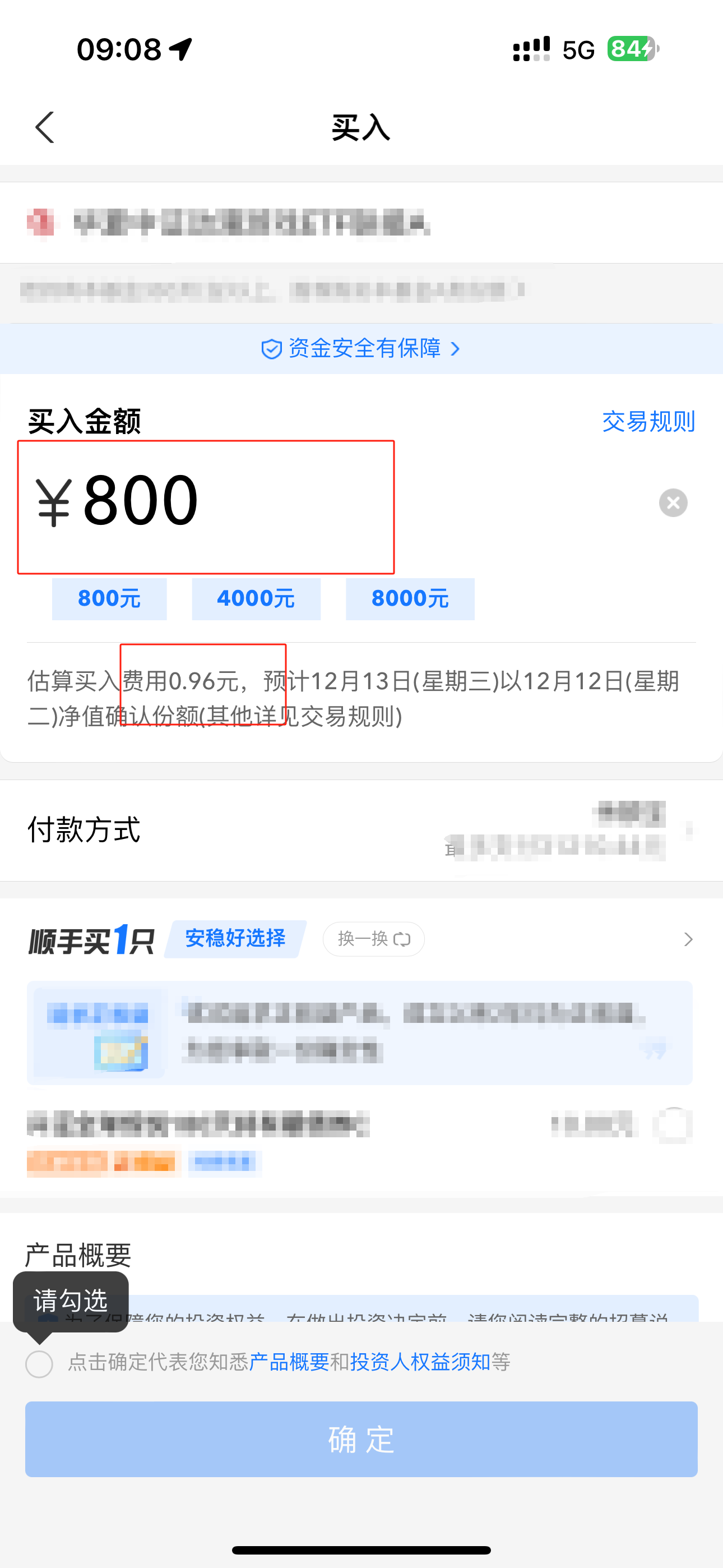
Task: Select the 4000元 quick amount
Action: (x=256, y=599)
